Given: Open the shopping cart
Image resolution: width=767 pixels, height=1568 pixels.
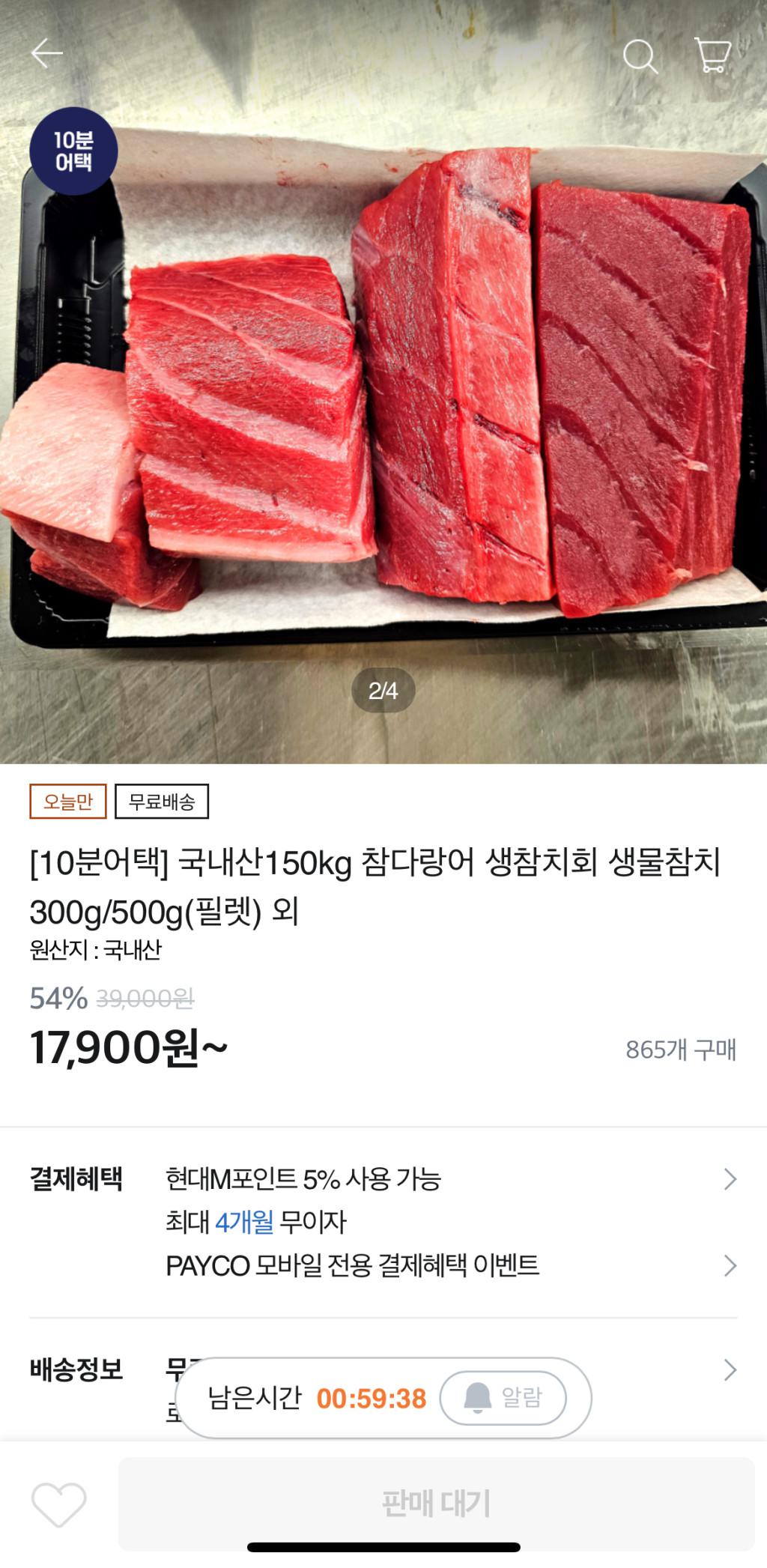Looking at the screenshot, I should coord(712,55).
